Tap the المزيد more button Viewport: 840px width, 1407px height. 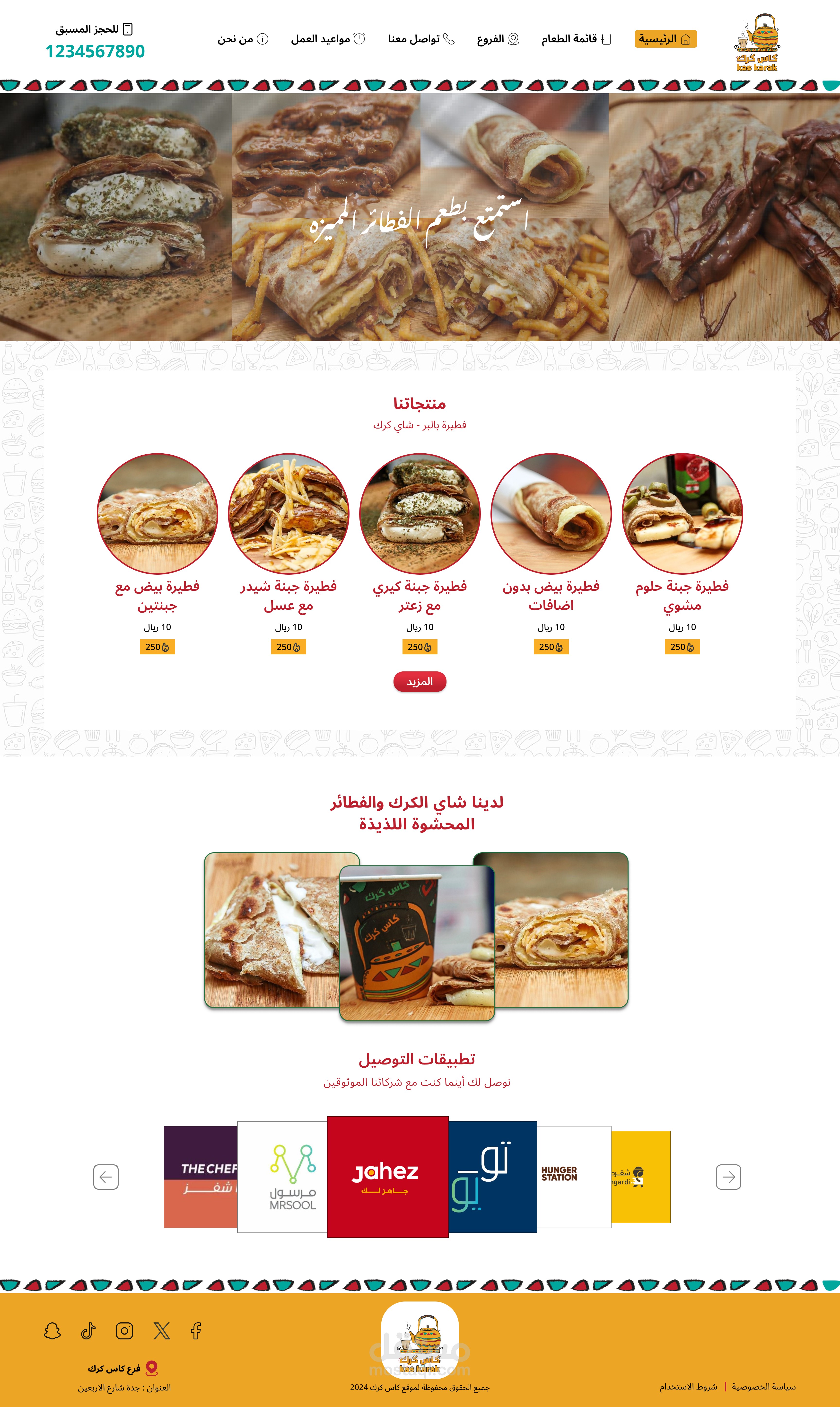(420, 681)
